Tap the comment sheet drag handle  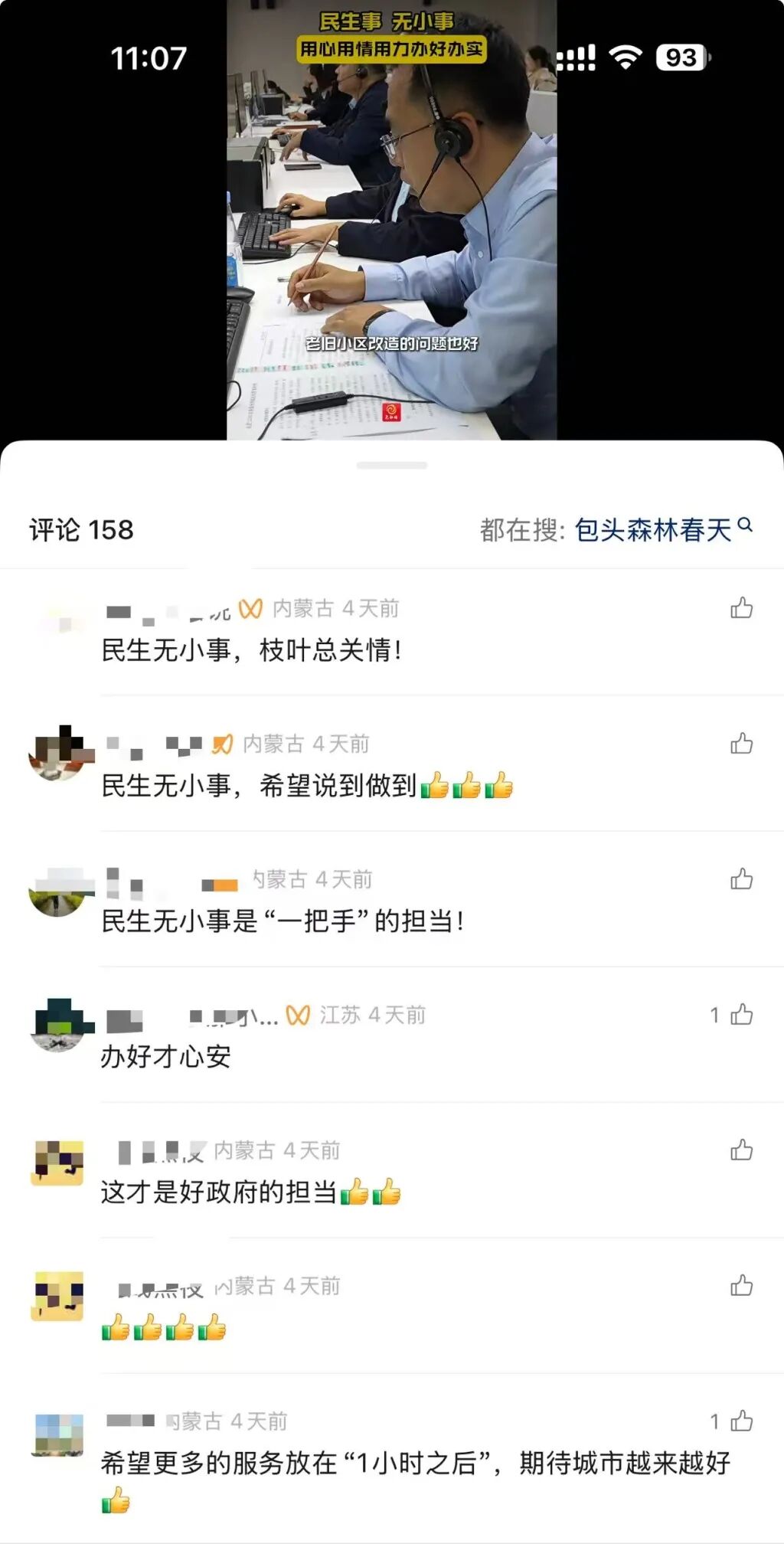tap(391, 465)
